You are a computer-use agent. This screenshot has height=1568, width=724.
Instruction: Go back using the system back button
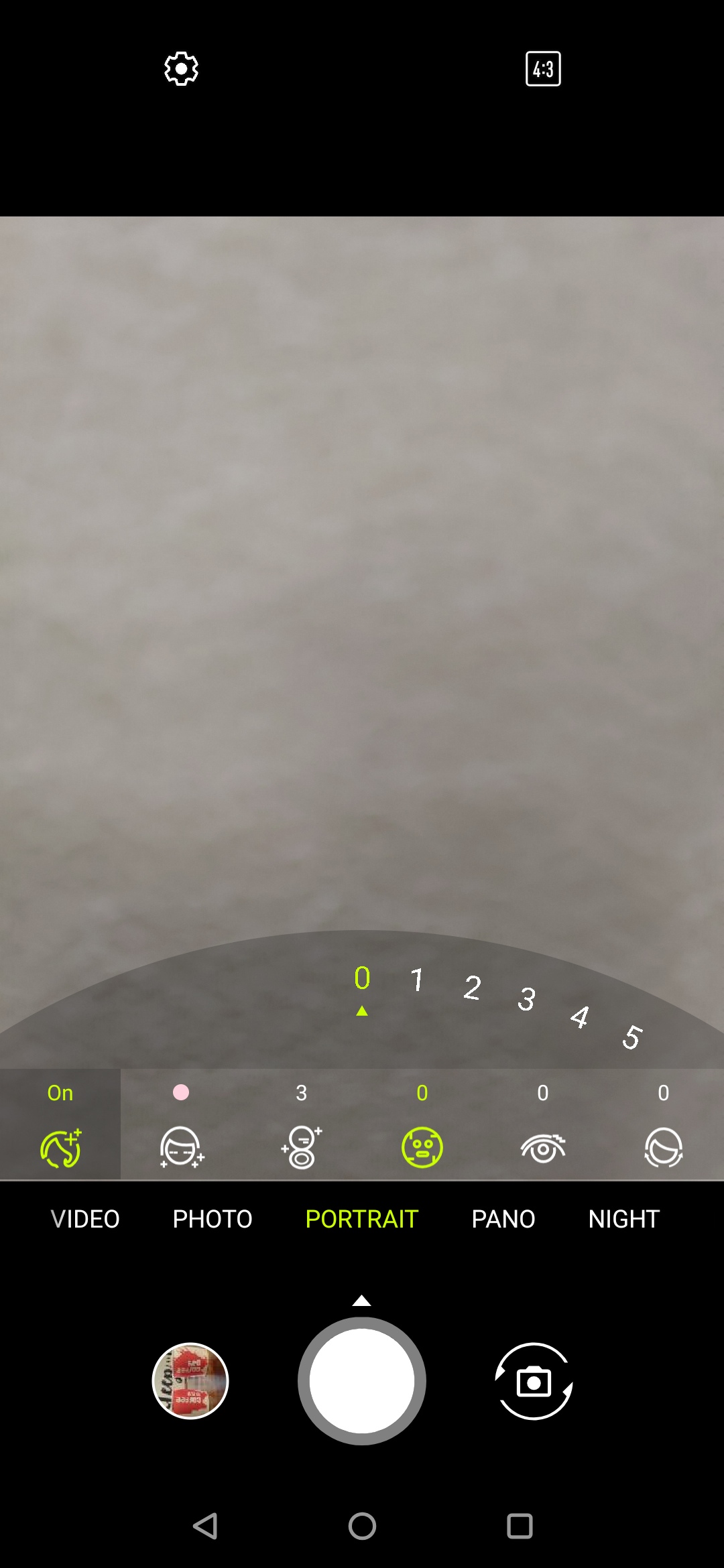(x=205, y=1526)
